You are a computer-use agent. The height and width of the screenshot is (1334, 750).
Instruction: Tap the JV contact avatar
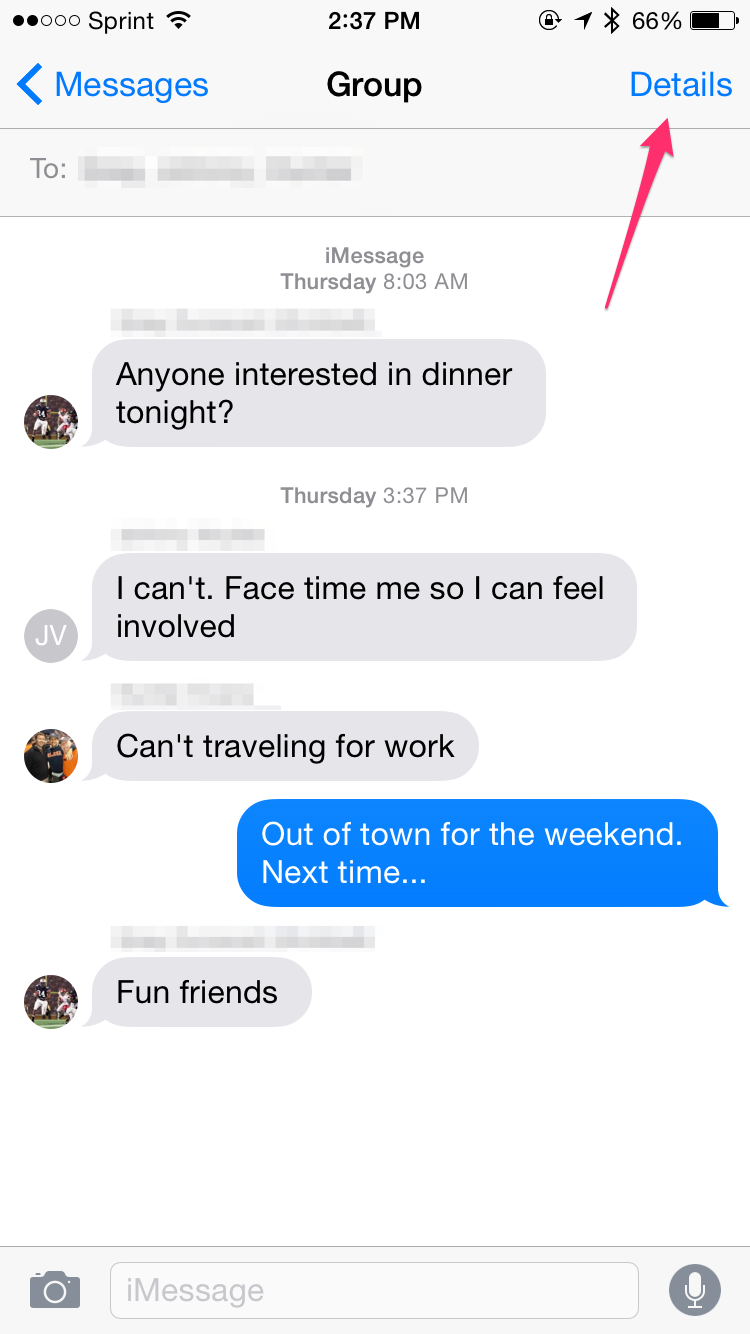pyautogui.click(x=51, y=635)
